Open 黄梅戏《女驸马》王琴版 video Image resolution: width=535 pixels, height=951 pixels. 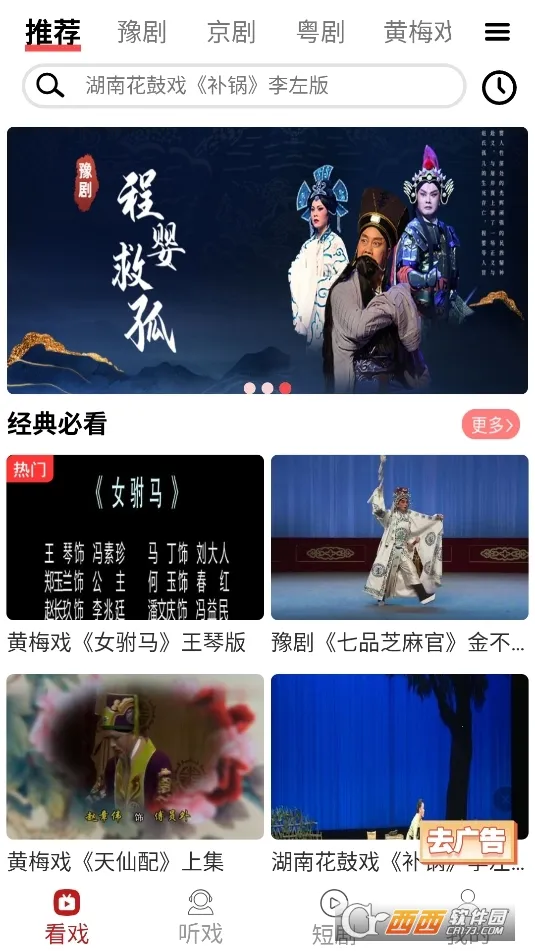pos(135,554)
